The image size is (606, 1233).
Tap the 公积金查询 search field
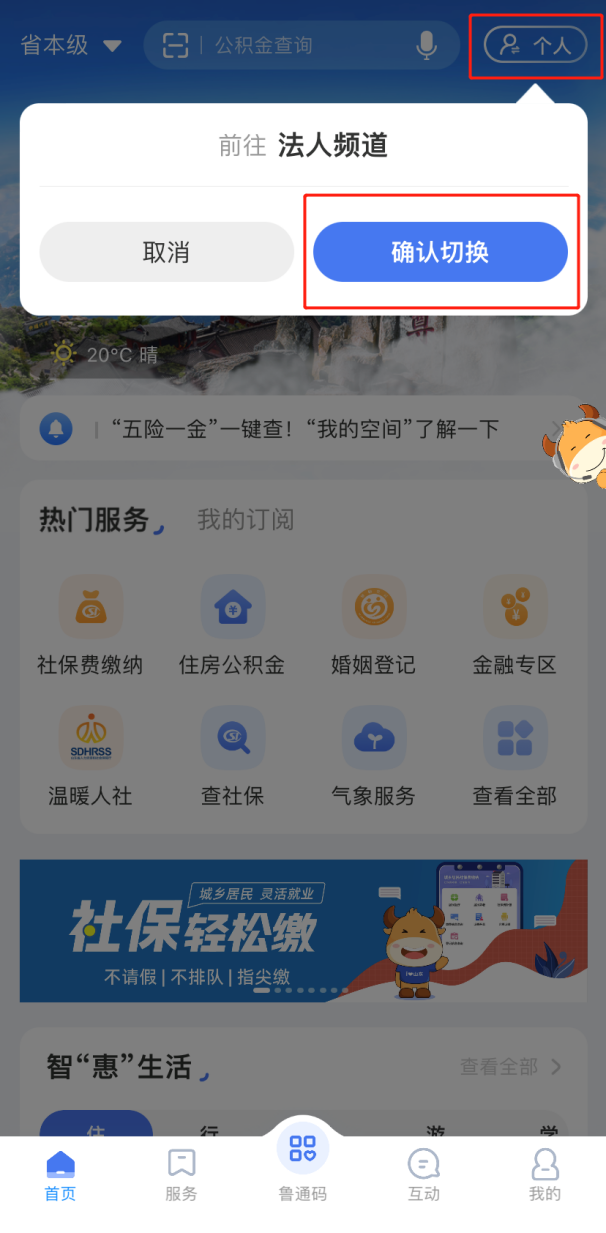pyautogui.click(x=300, y=45)
